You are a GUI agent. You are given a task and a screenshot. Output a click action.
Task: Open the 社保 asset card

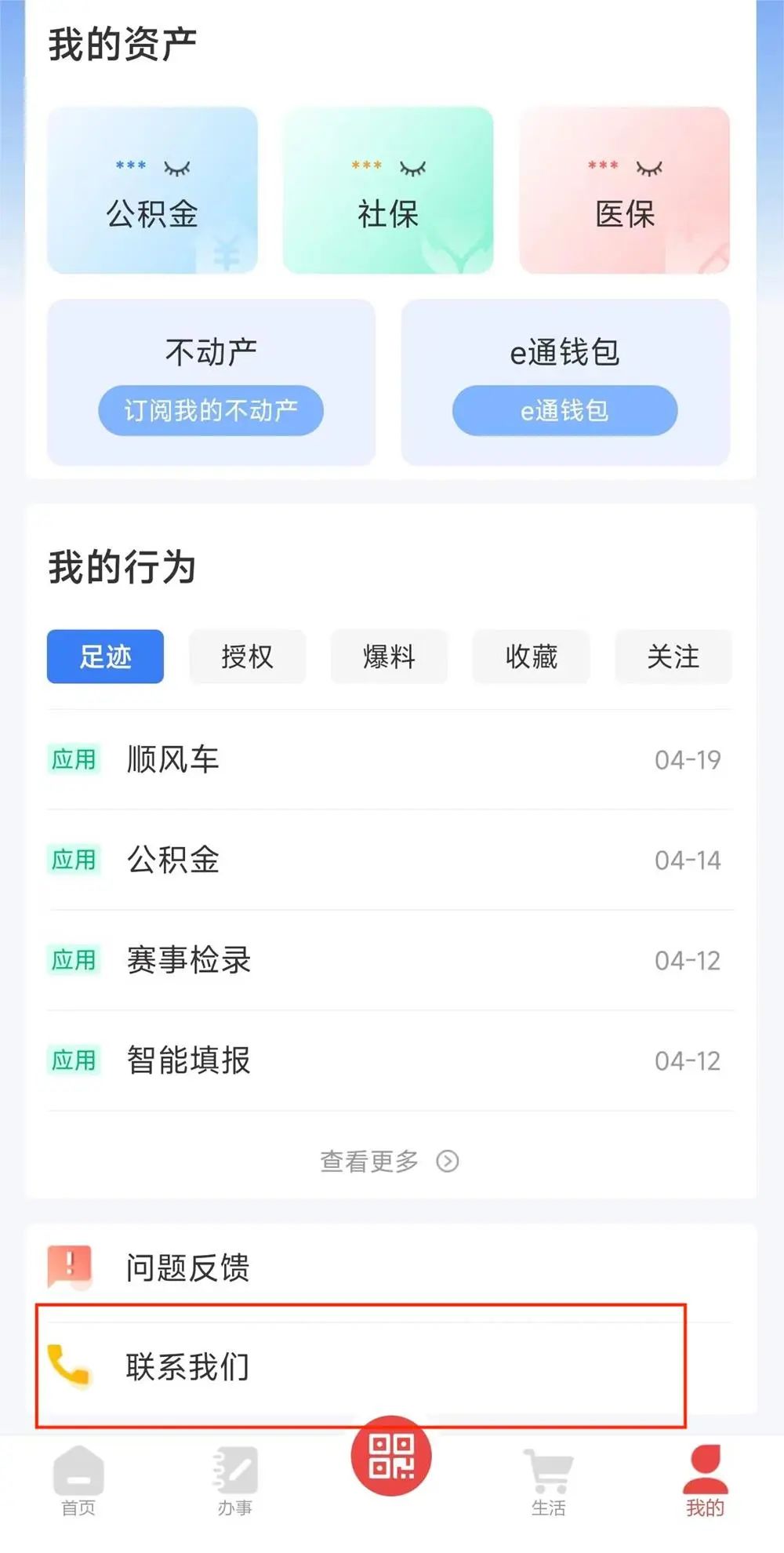(x=388, y=191)
